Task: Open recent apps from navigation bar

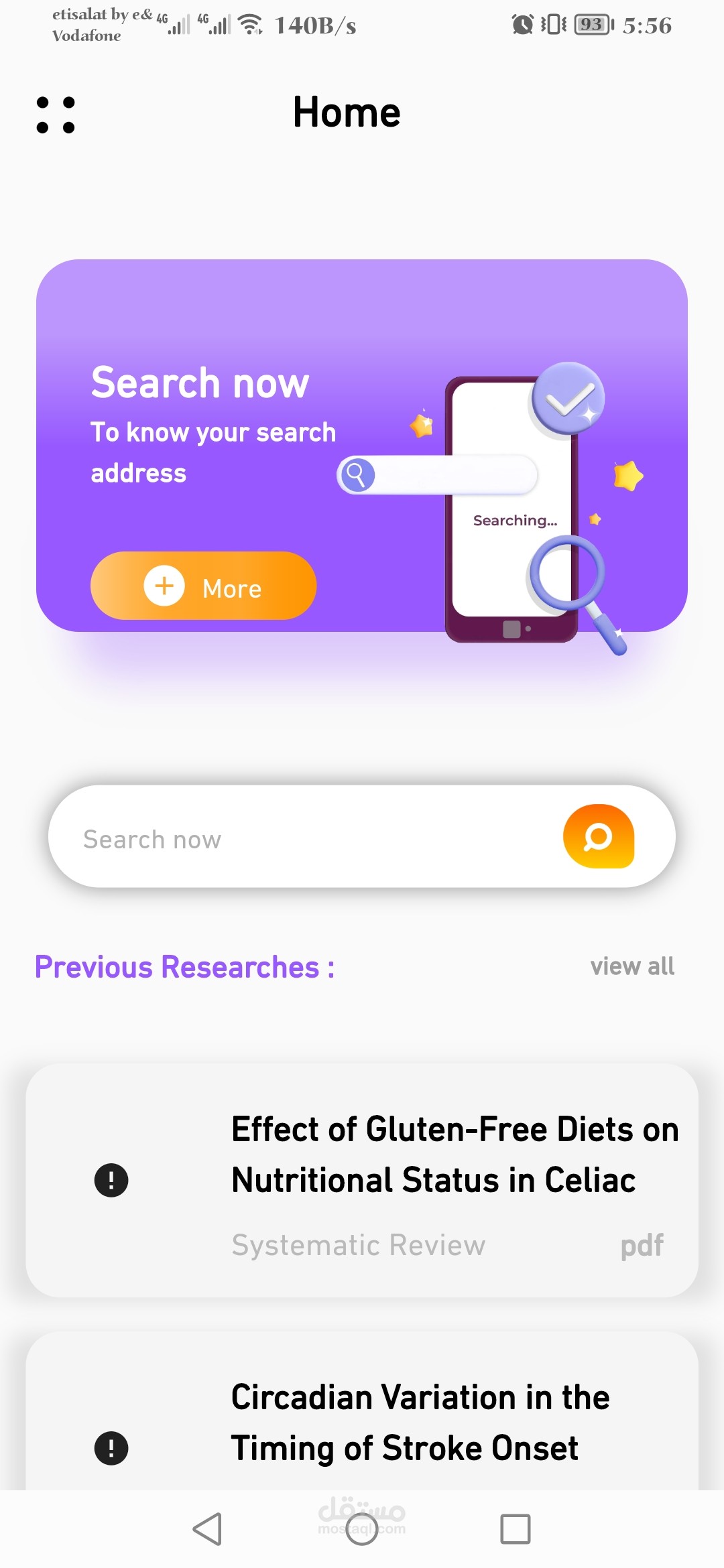Action: pos(516,1529)
